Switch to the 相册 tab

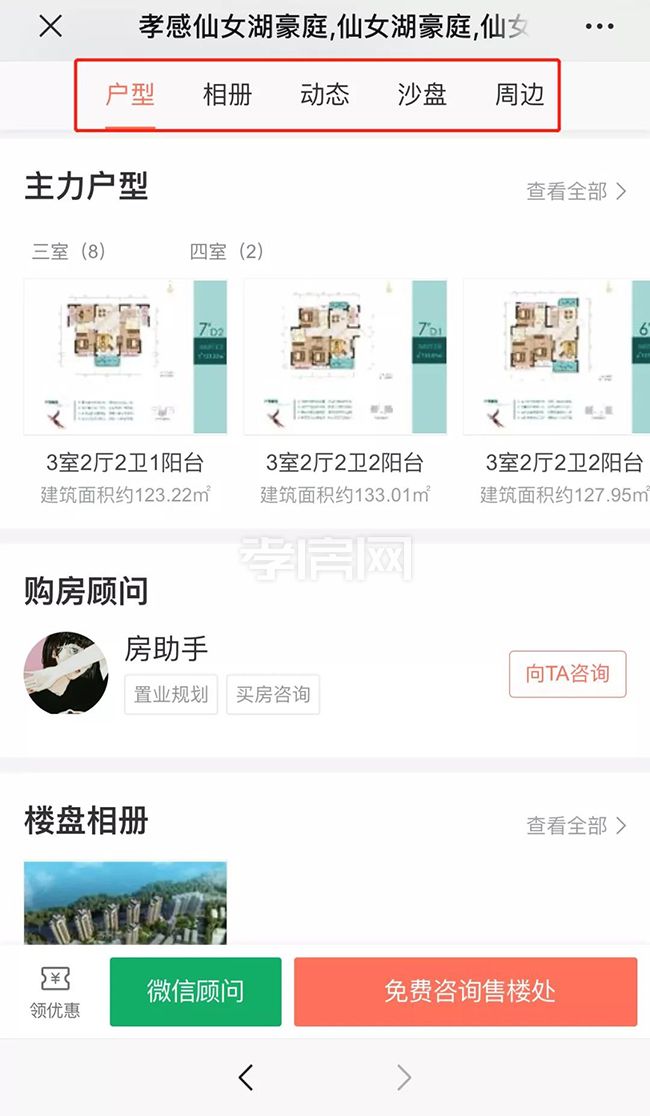[x=227, y=95]
